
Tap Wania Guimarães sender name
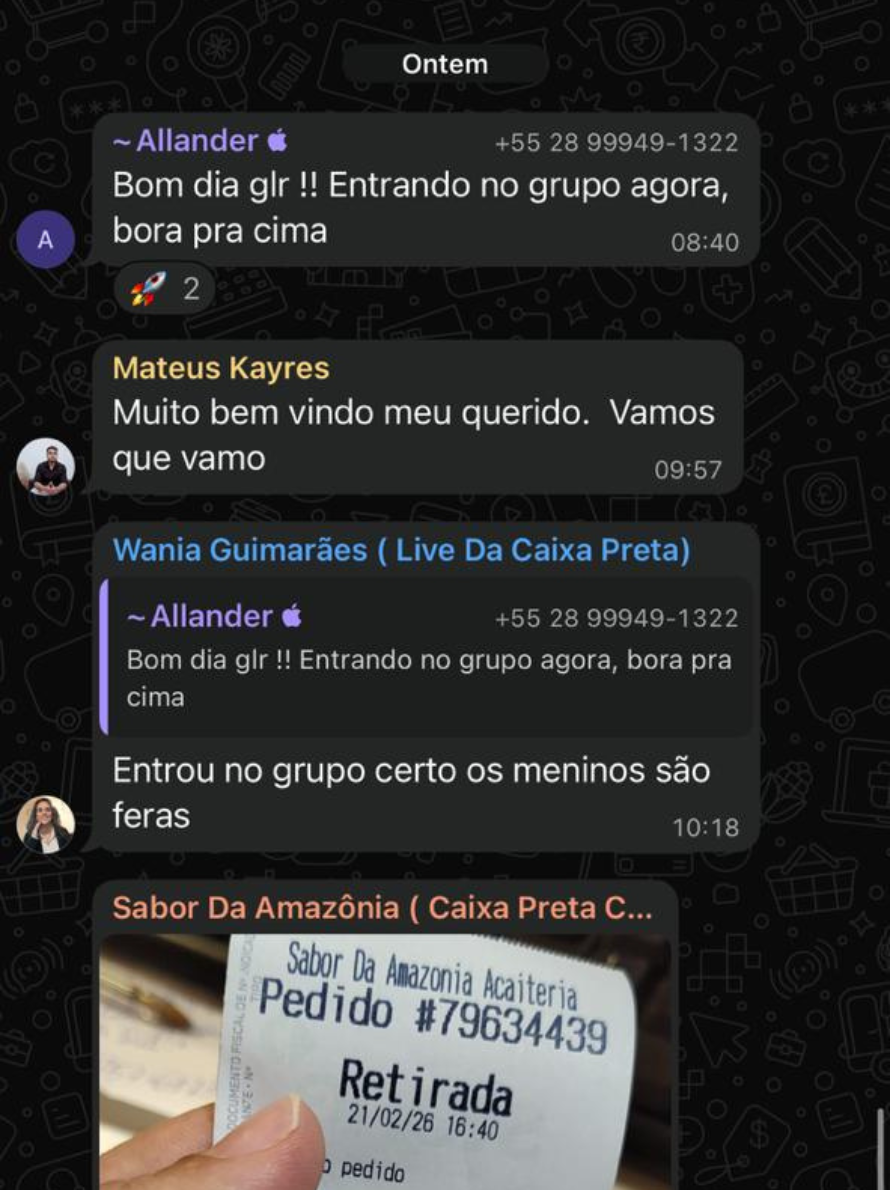[x=400, y=550]
